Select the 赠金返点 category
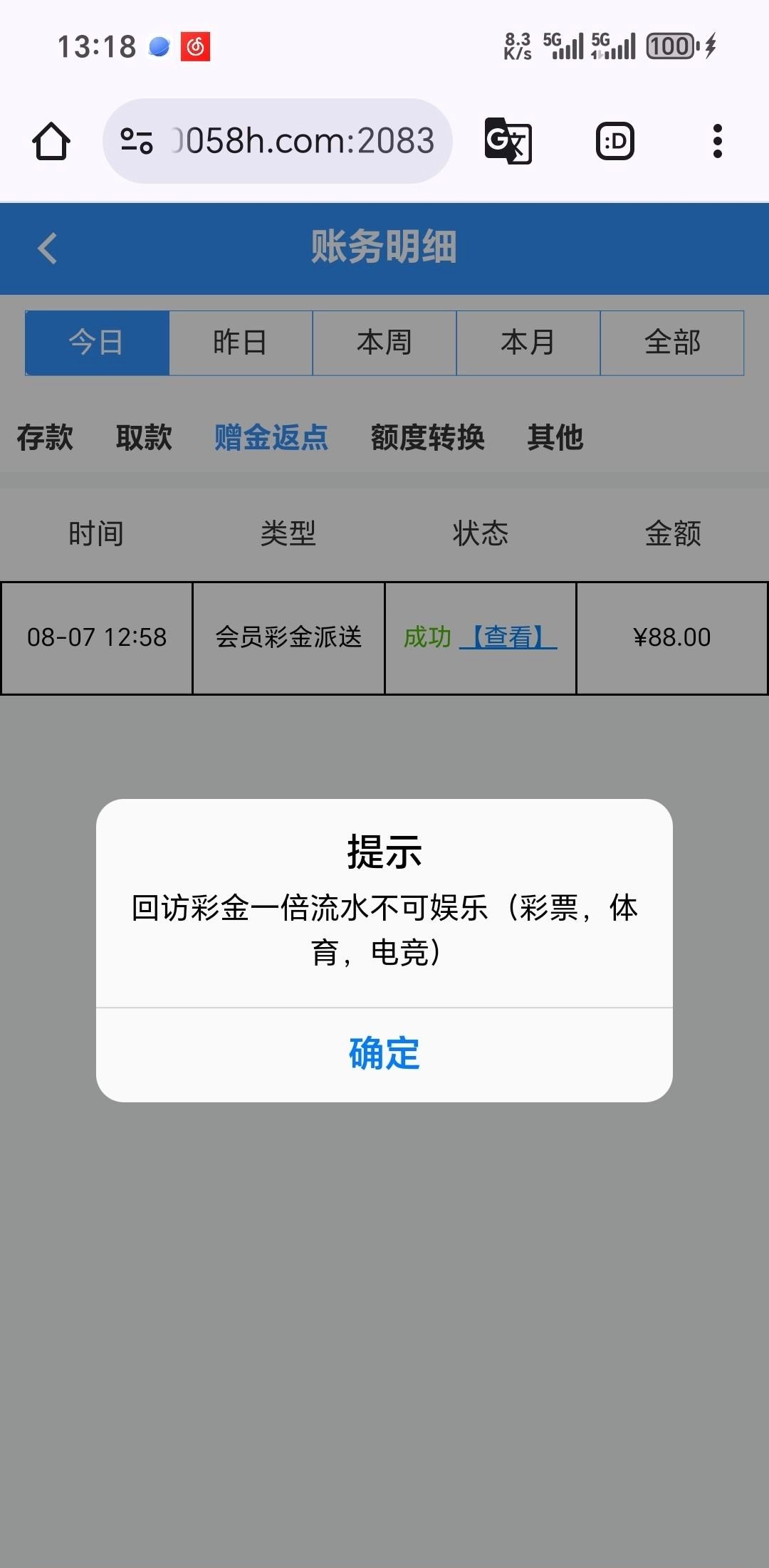This screenshot has height=1568, width=769. click(x=271, y=437)
